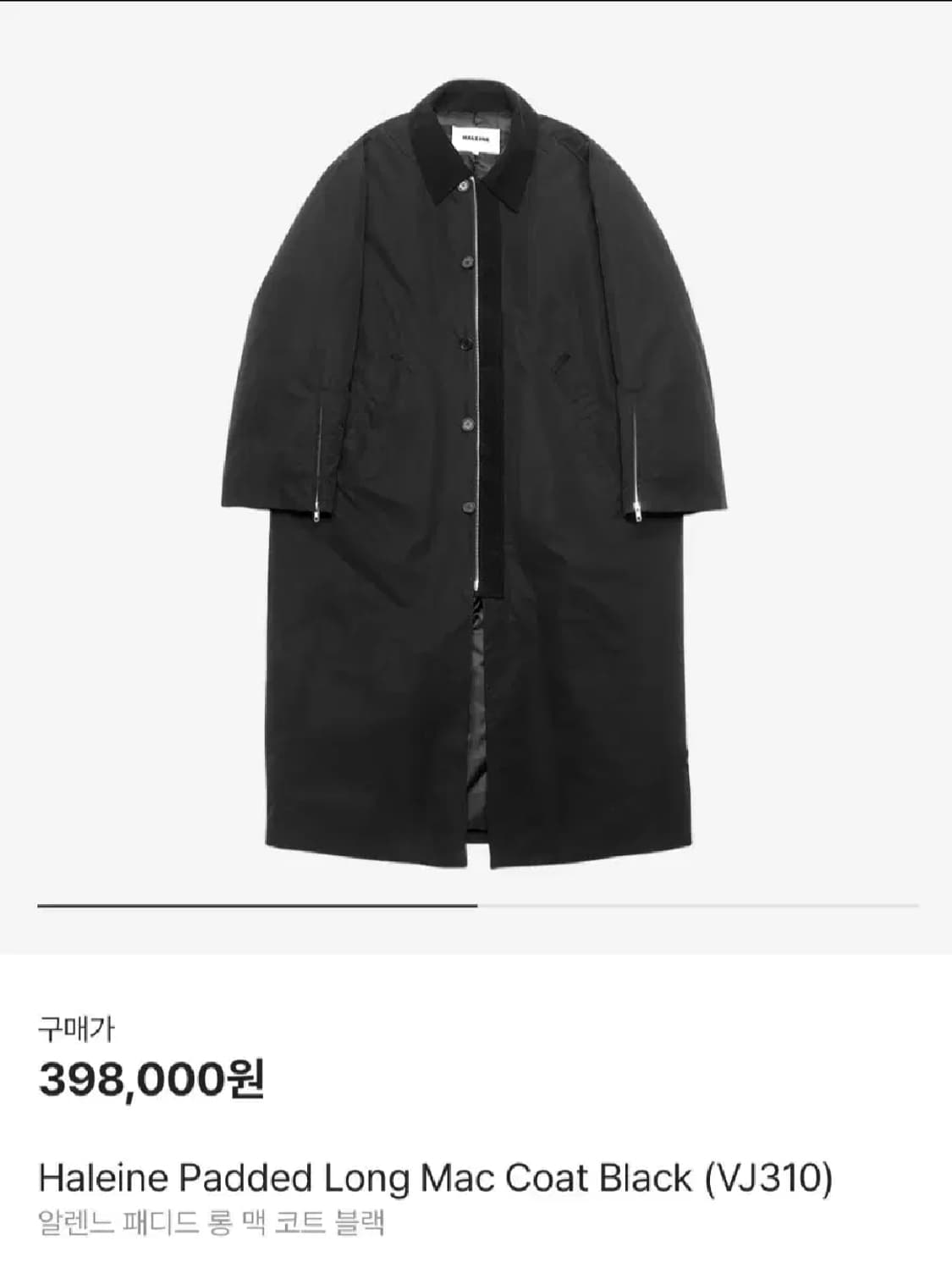
Task: Open the Haleine coat product photo
Action: [x=476, y=474]
